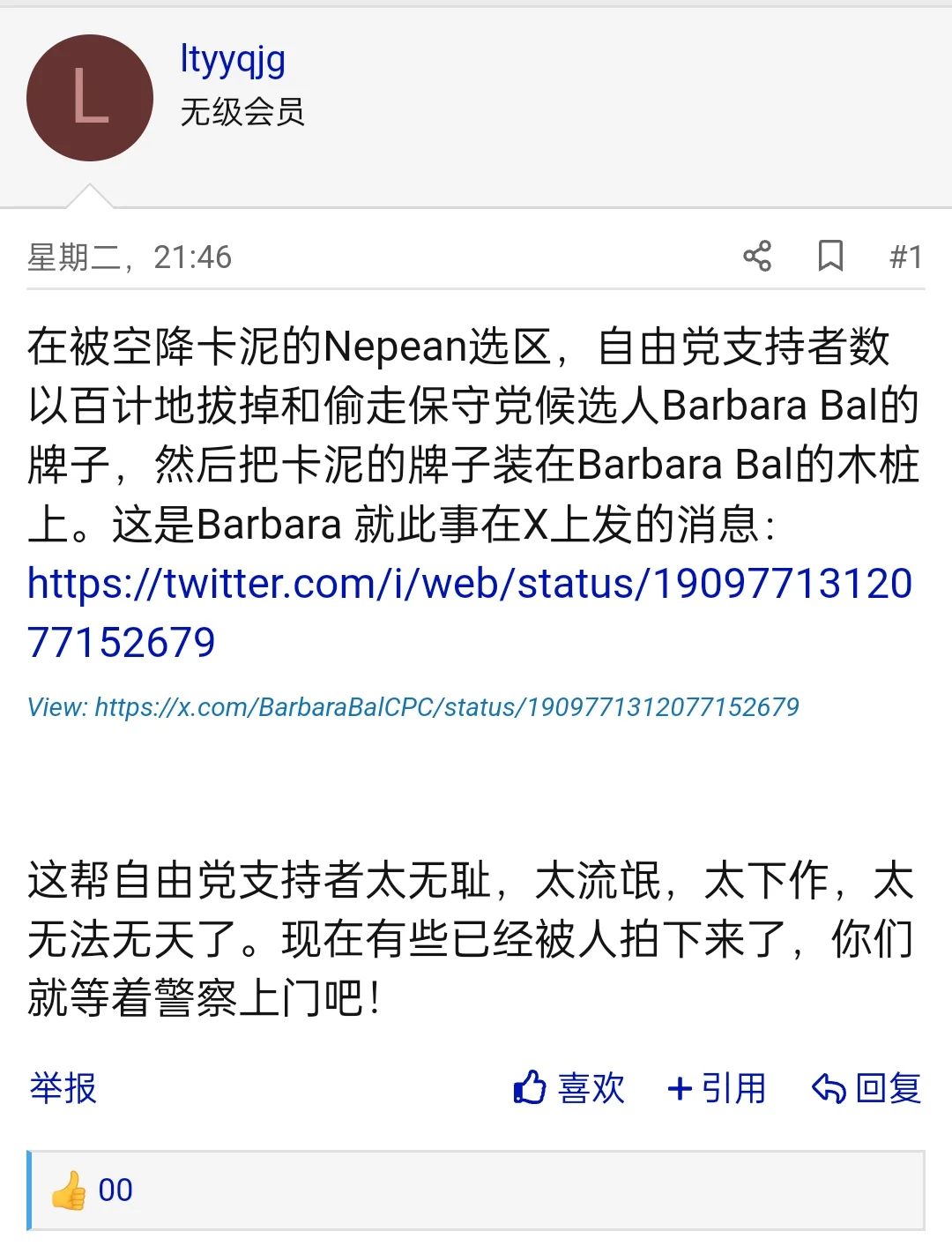Open the 星期二 21:46 timestamp link
The image size is (952, 1246).
click(x=130, y=257)
